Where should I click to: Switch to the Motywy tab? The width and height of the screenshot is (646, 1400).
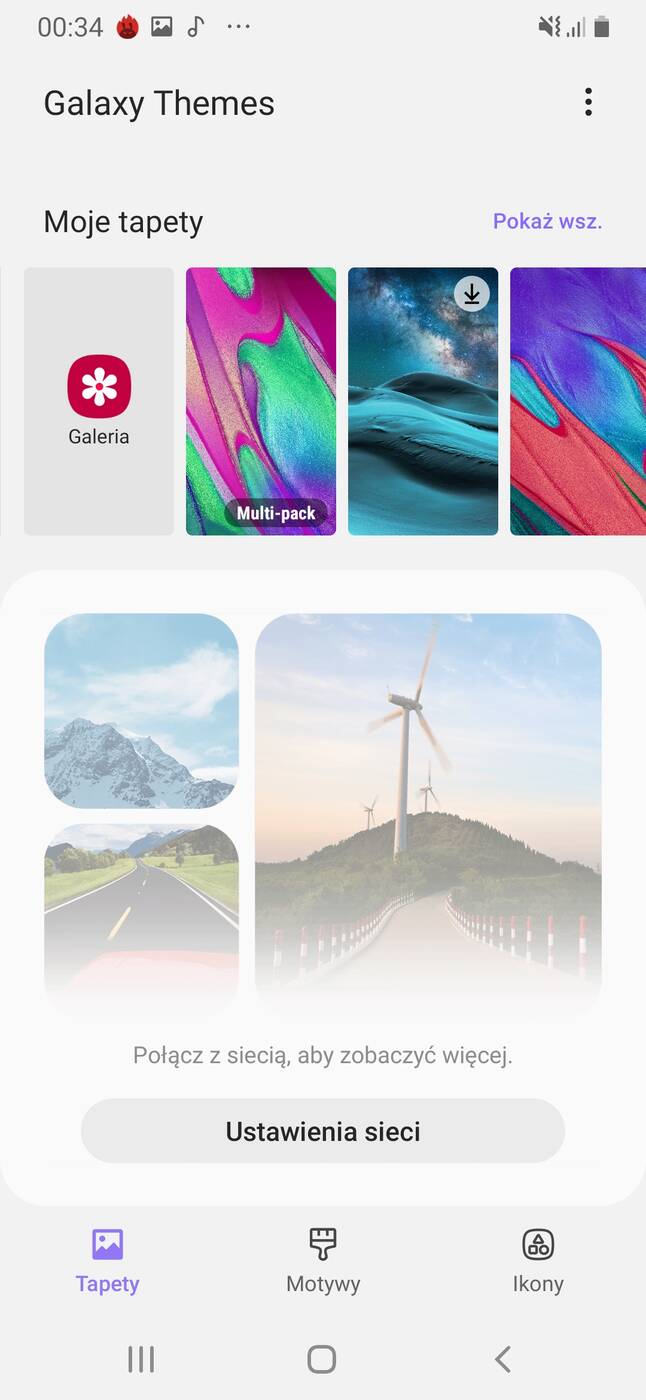click(x=323, y=1261)
